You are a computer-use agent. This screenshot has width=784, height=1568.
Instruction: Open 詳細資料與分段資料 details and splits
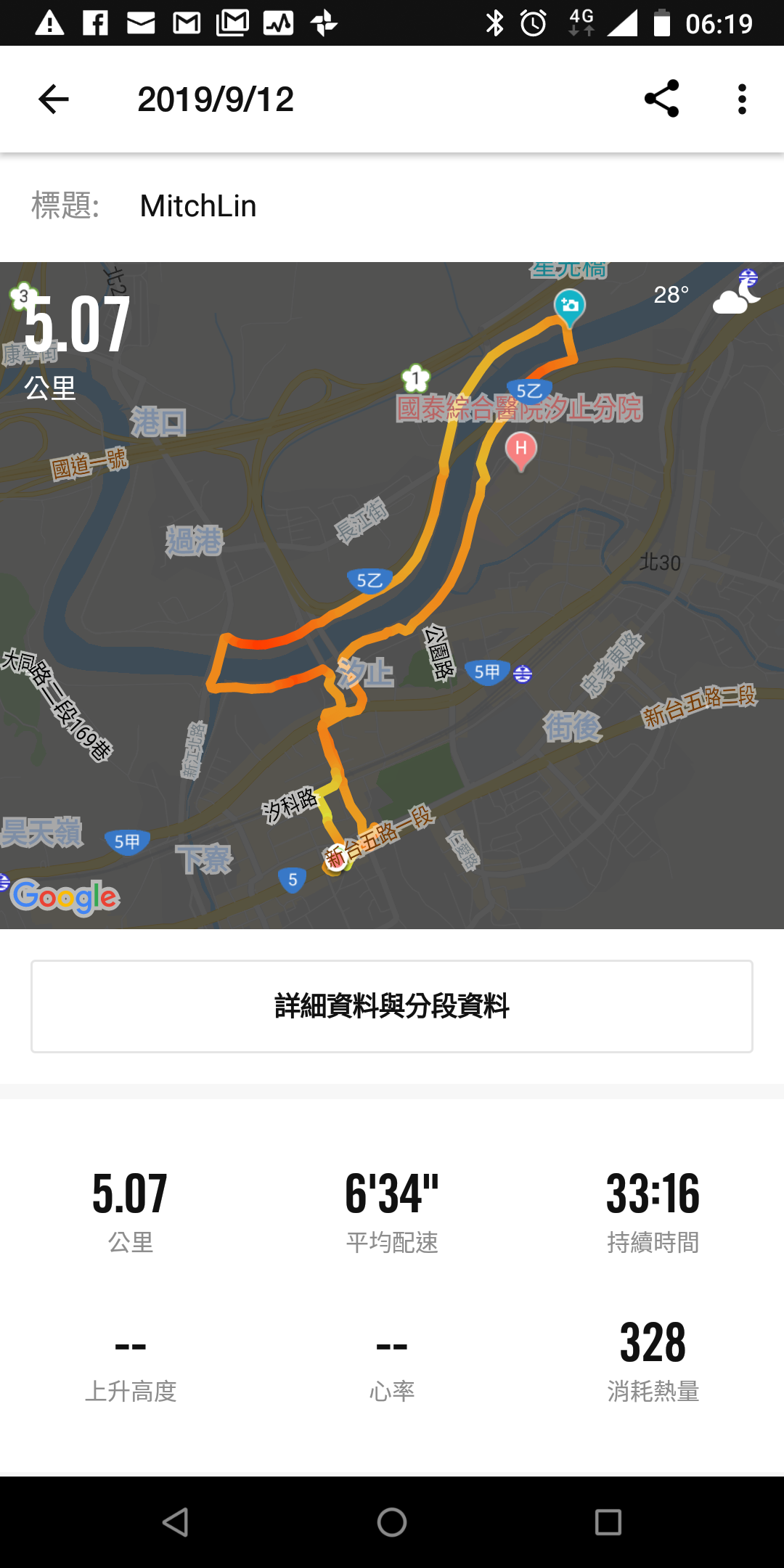coord(392,1006)
